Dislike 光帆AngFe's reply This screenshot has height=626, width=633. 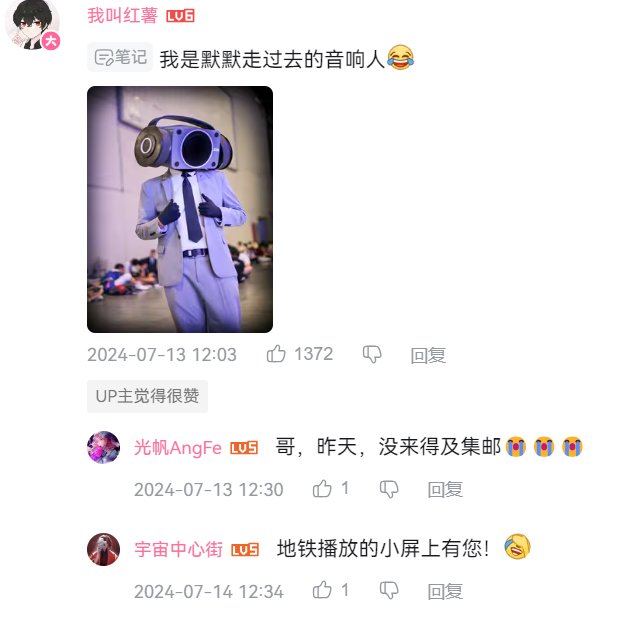[389, 489]
